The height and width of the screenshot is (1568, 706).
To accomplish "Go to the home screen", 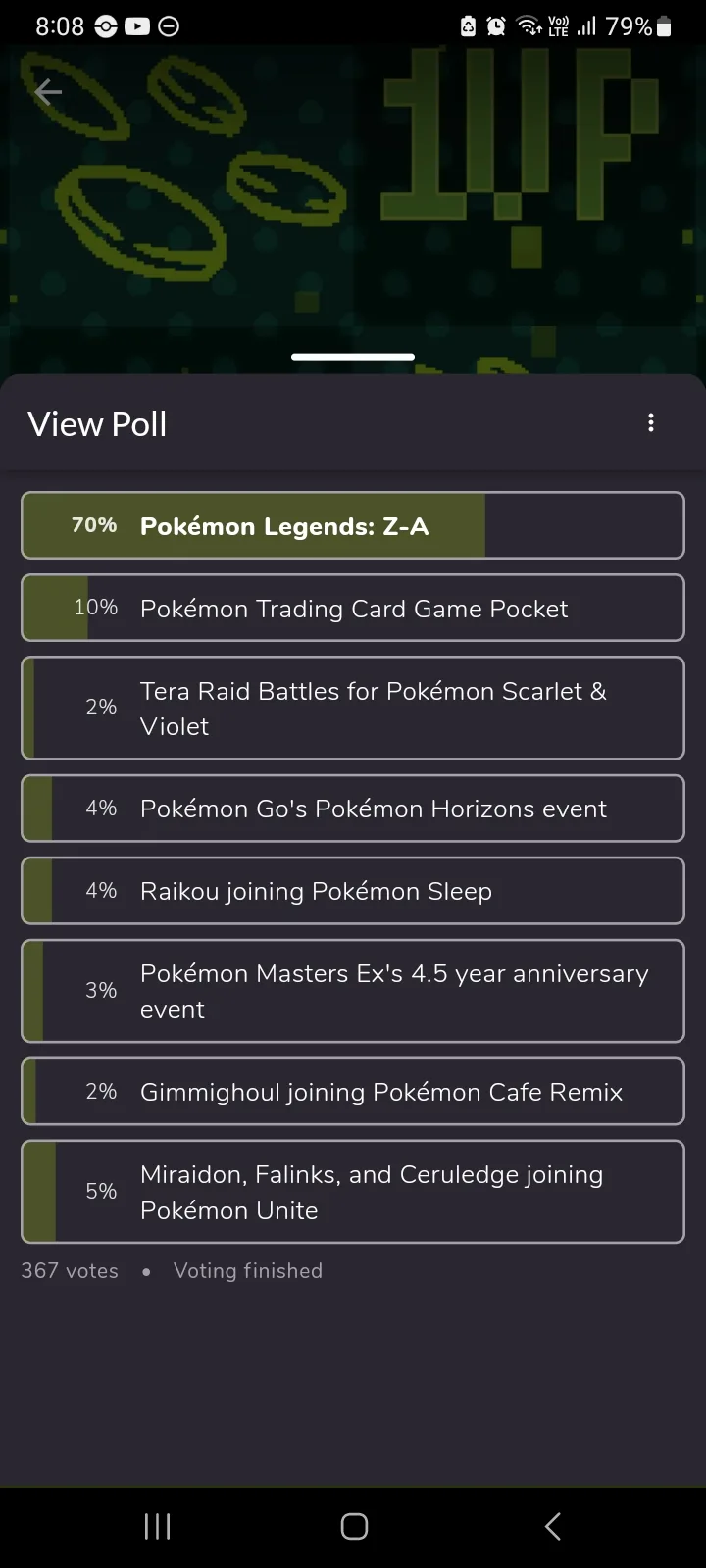I will tap(354, 1526).
